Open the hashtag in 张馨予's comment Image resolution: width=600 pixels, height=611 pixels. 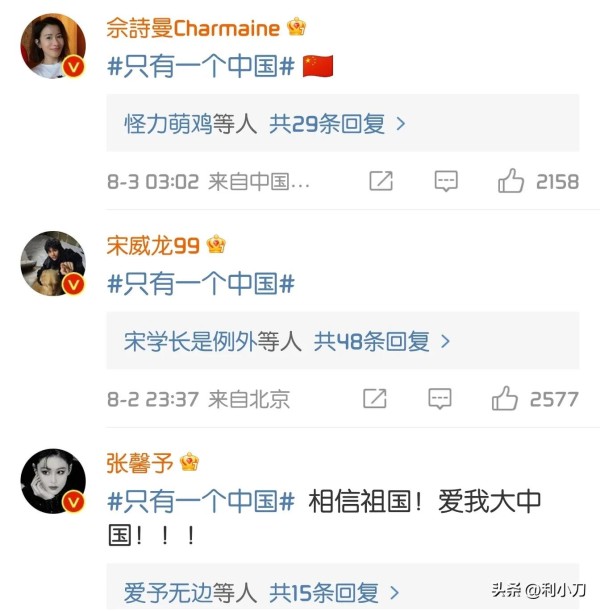[200, 501]
